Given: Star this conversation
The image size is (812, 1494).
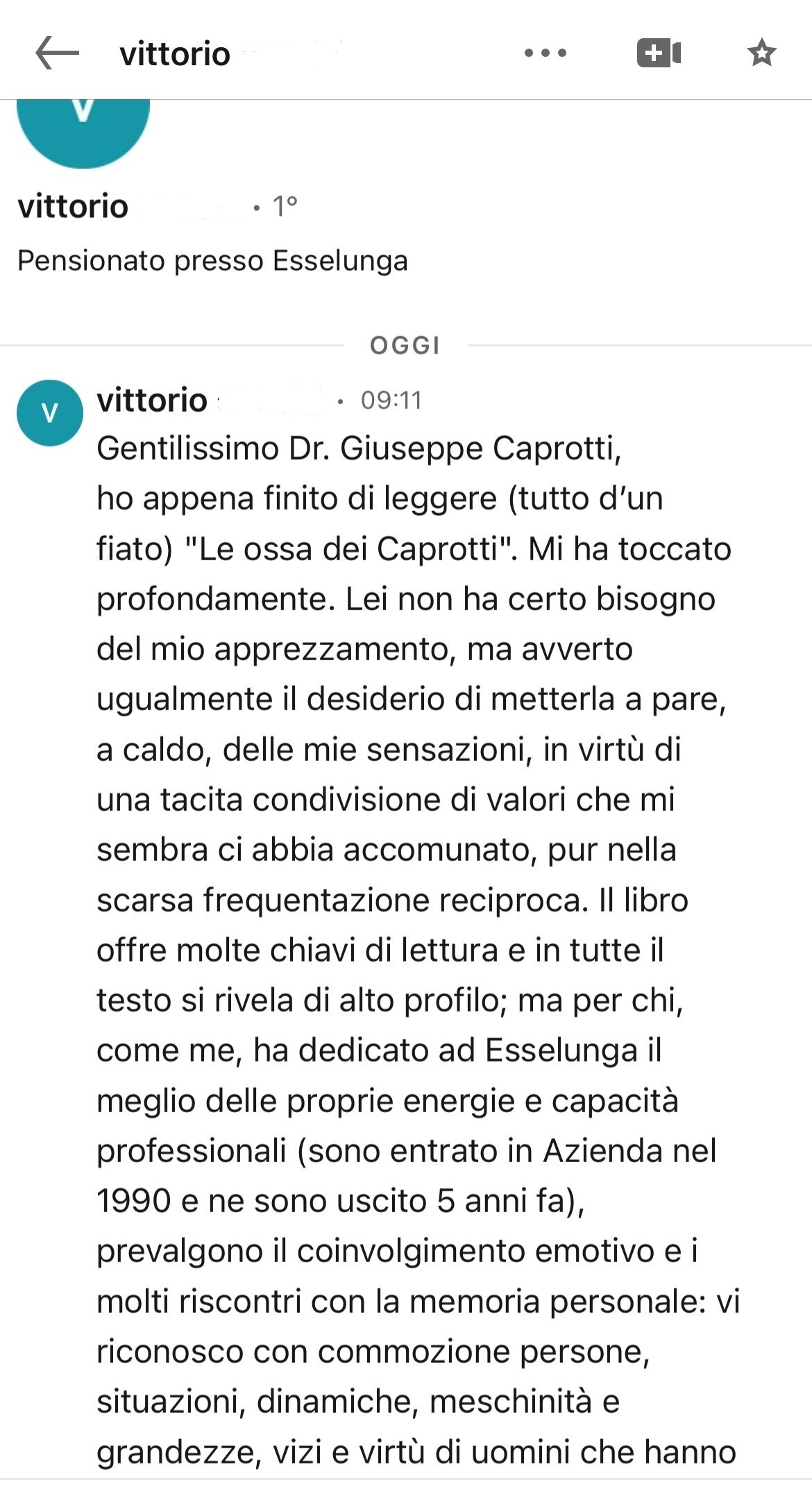Looking at the screenshot, I should 761,53.
